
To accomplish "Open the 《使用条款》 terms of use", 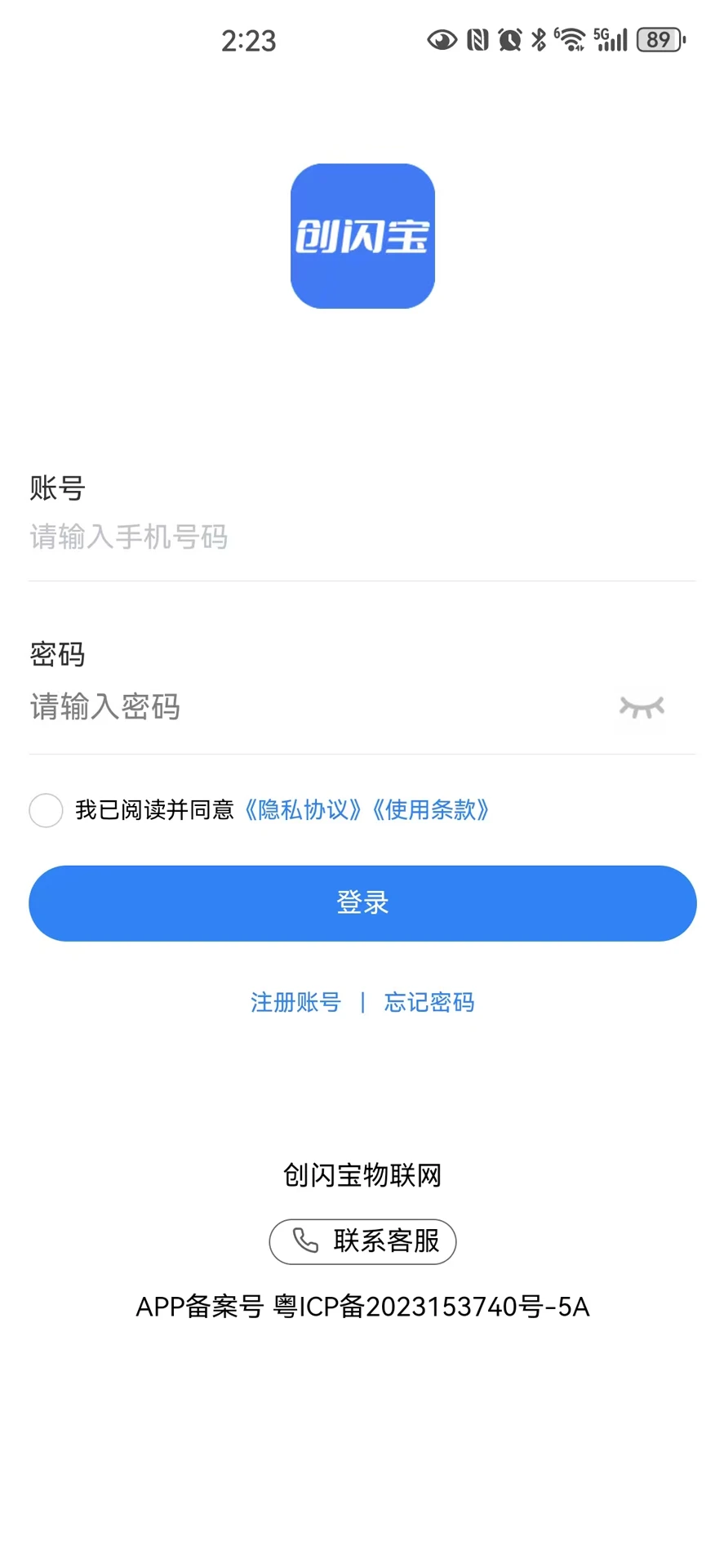I will (433, 811).
